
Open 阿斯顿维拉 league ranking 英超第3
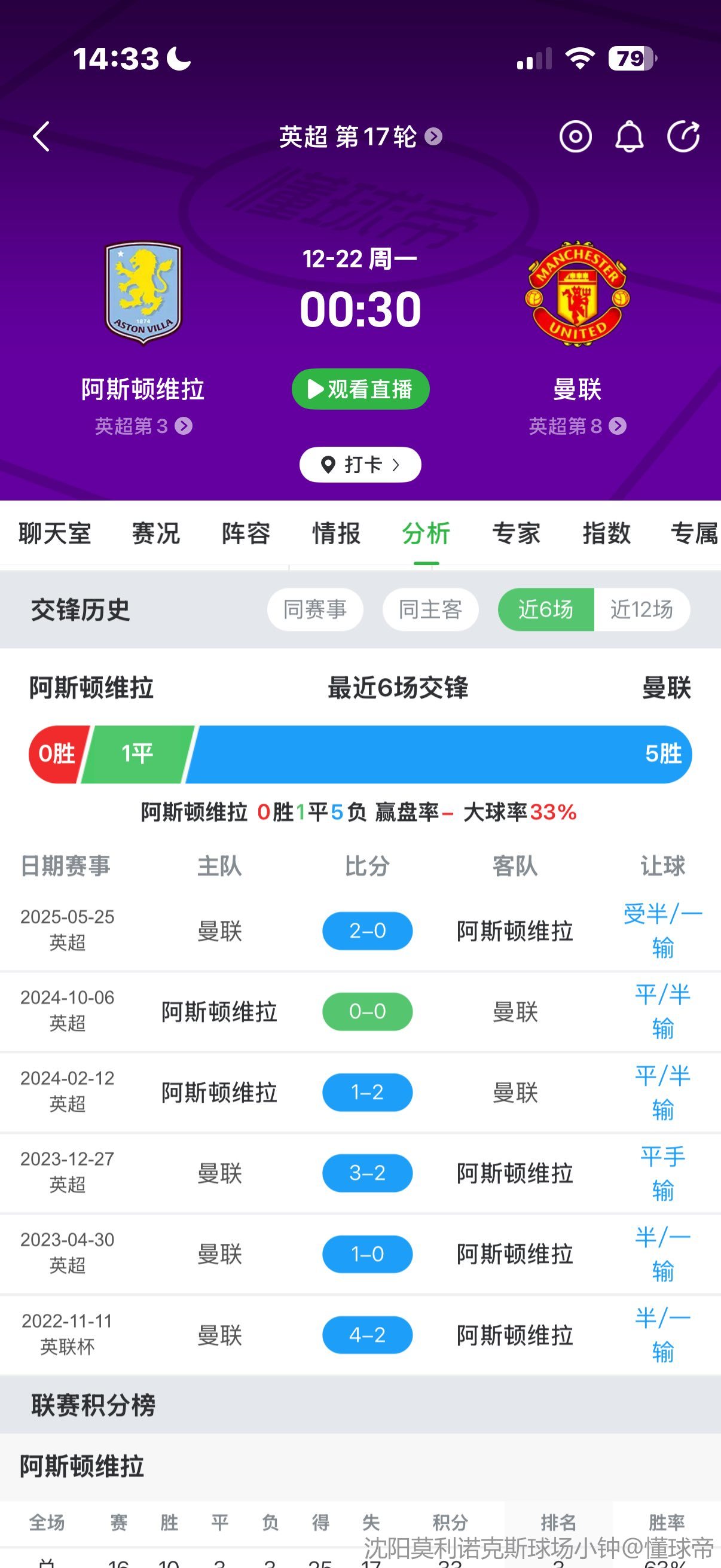coord(143,426)
